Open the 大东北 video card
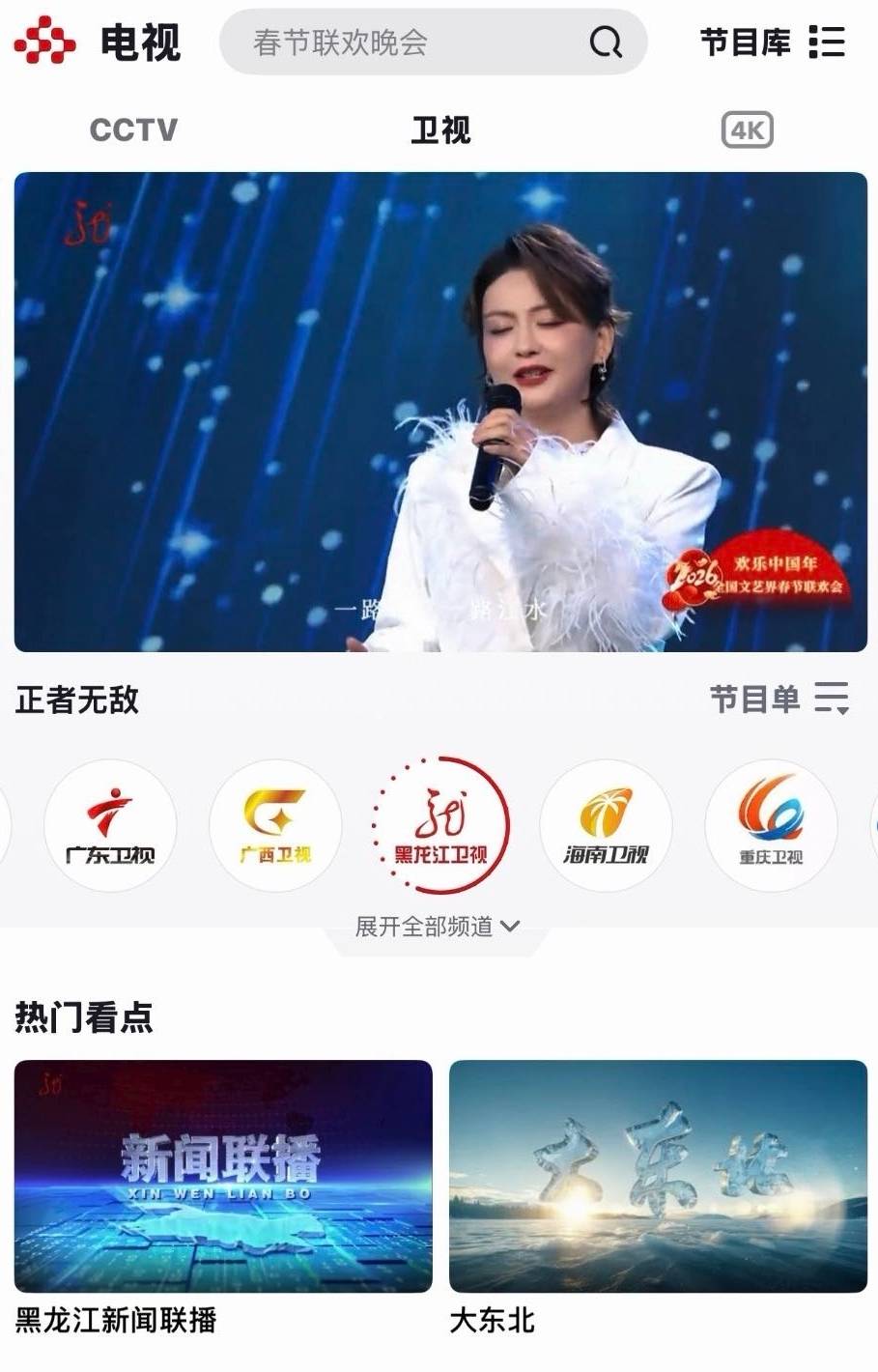The image size is (878, 1372). pyautogui.click(x=658, y=1176)
